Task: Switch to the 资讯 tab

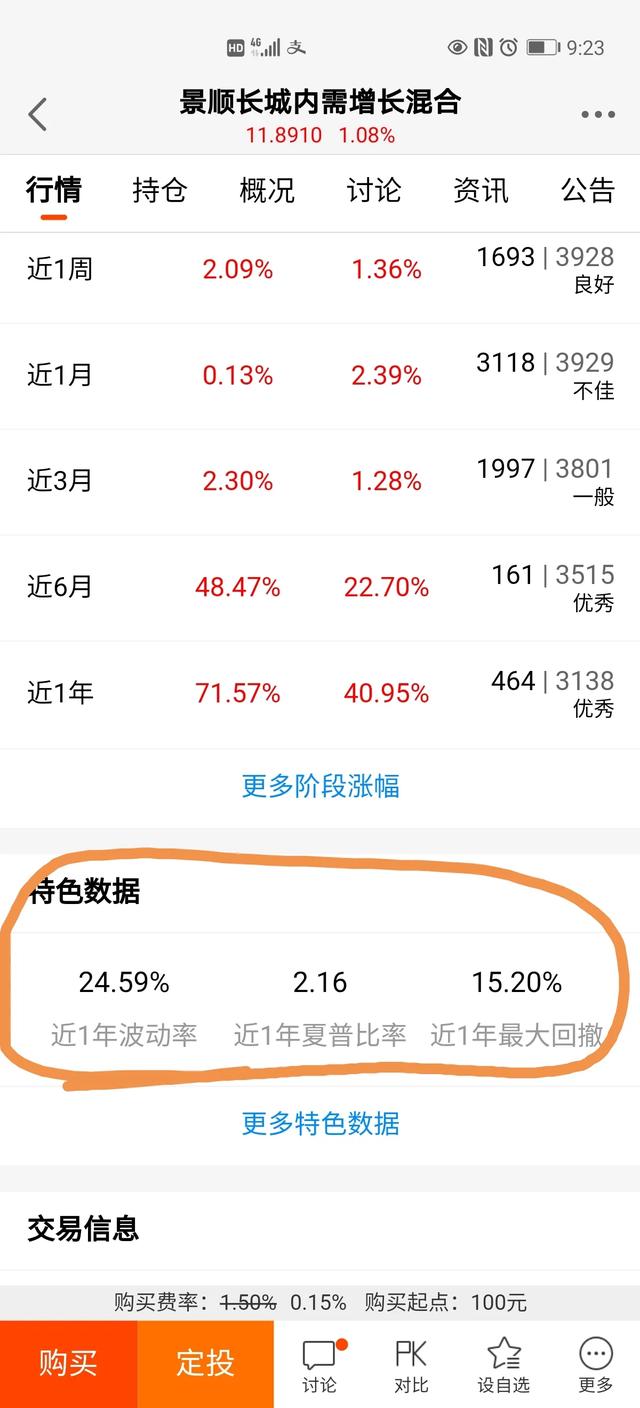Action: 481,190
